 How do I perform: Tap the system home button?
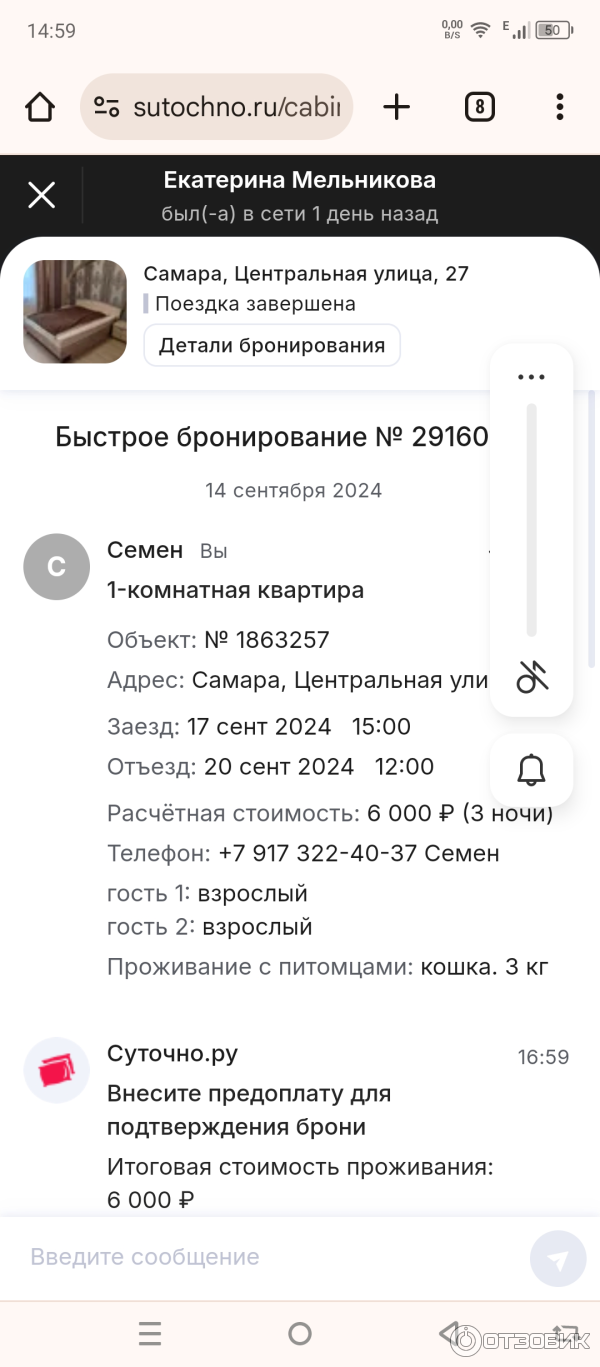click(300, 1333)
